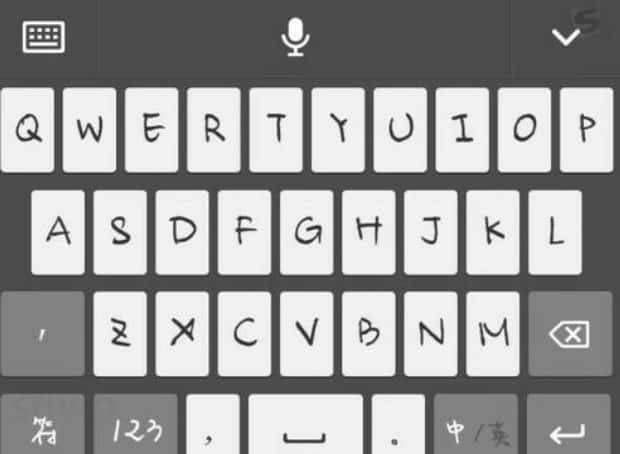
Task: Delete a character with backspace
Action: pos(570,334)
